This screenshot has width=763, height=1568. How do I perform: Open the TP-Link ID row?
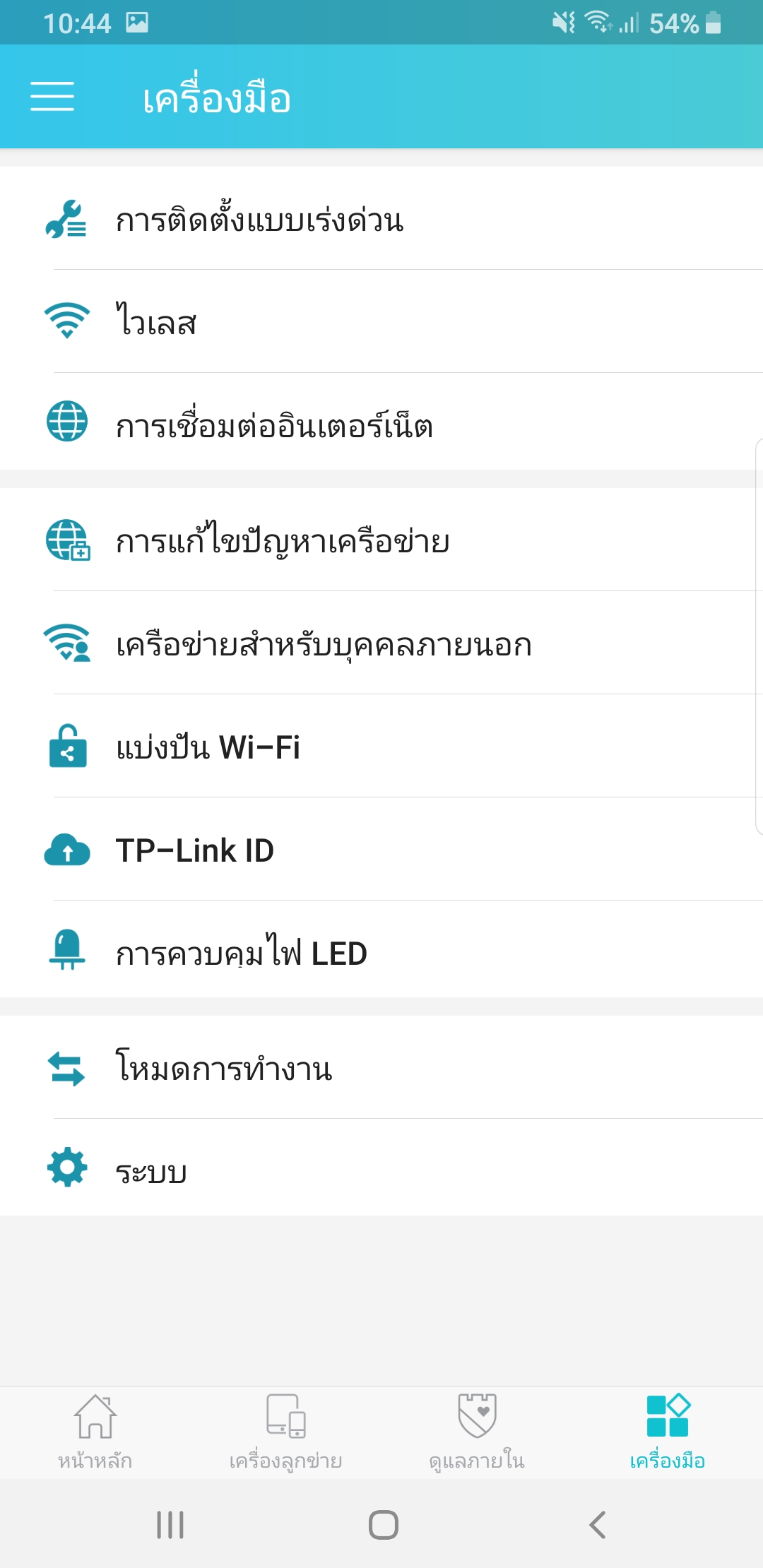pyautogui.click(x=381, y=850)
